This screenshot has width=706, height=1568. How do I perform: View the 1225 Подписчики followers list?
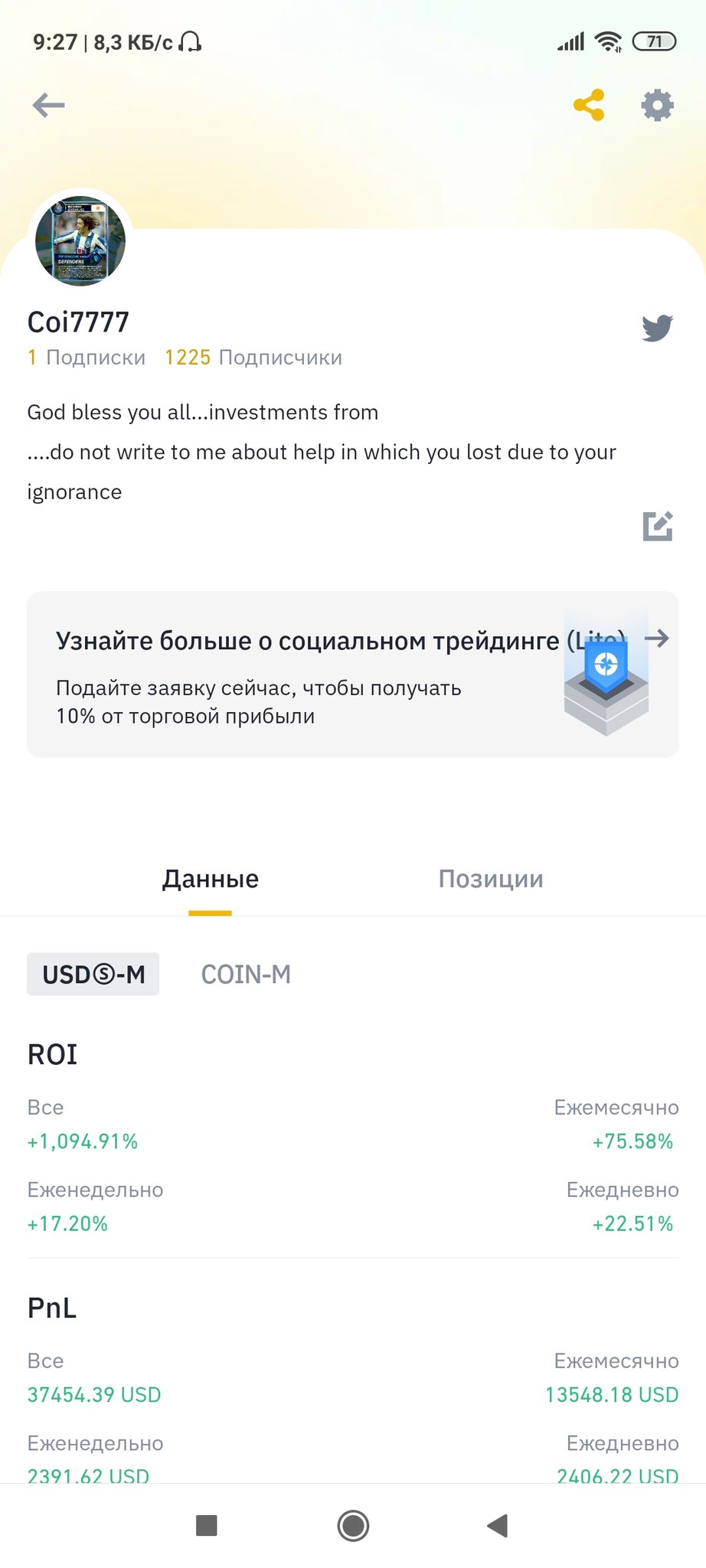253,358
